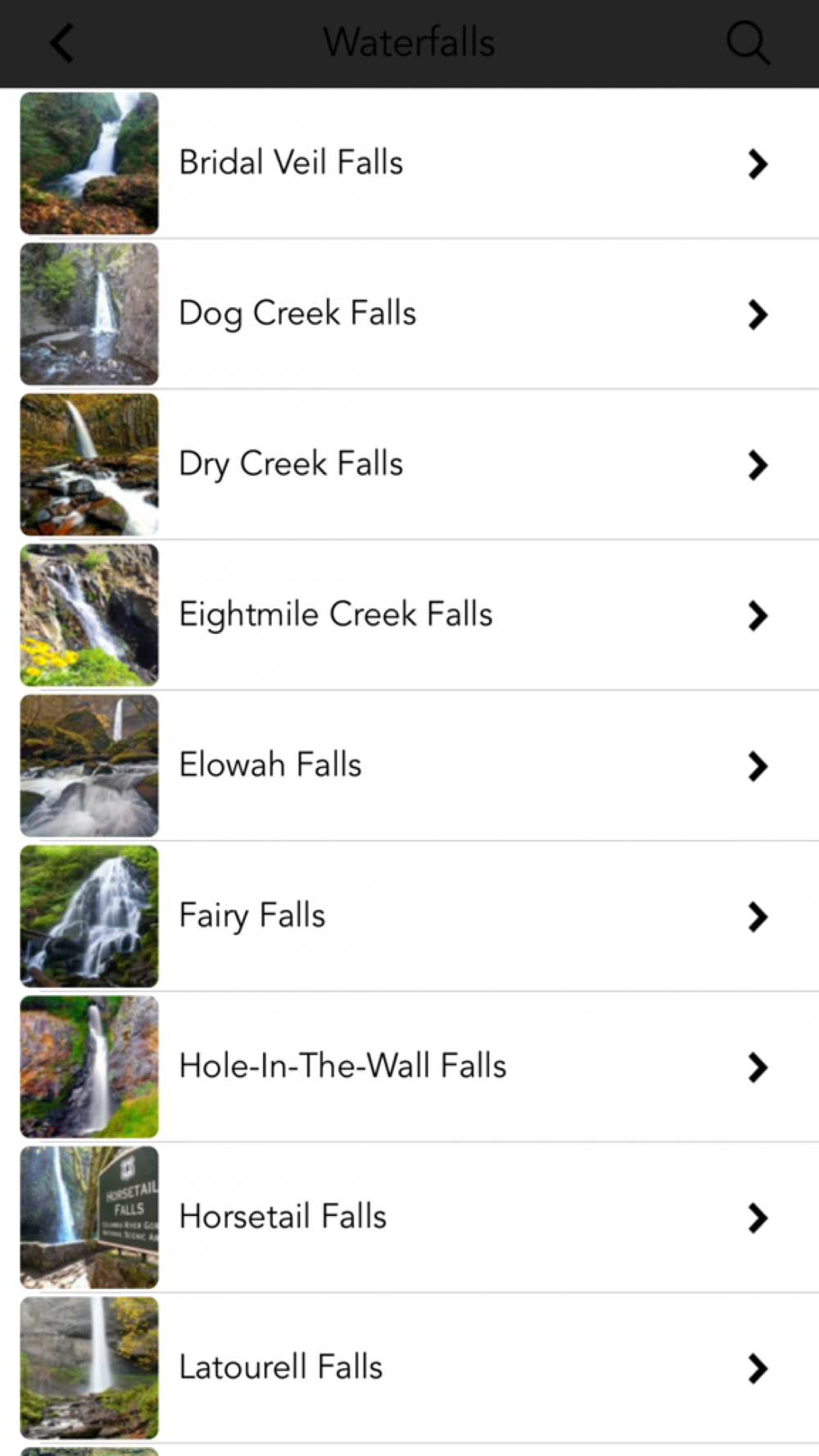
Task: Open Bridal Veil Falls
Action: pos(409,163)
